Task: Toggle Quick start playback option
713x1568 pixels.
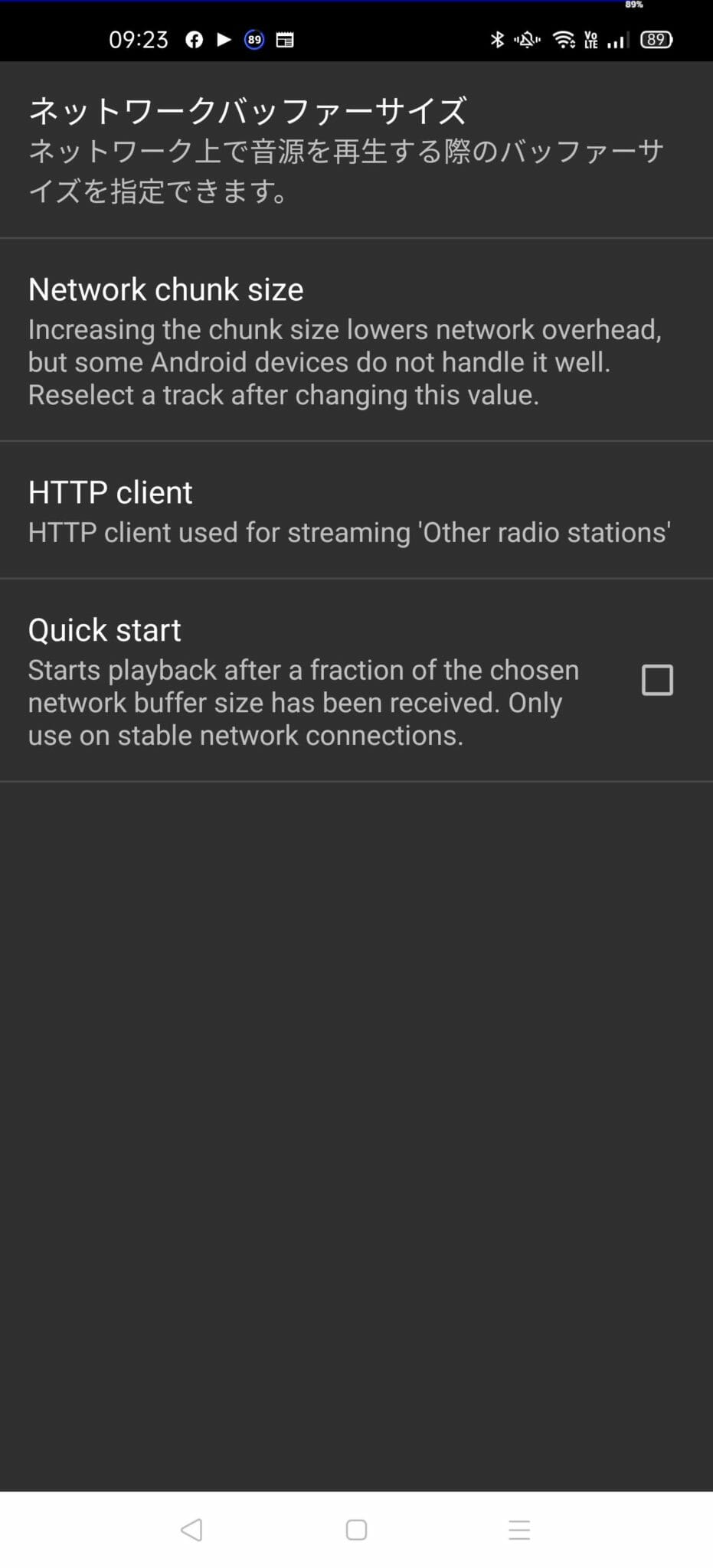Action: point(657,680)
